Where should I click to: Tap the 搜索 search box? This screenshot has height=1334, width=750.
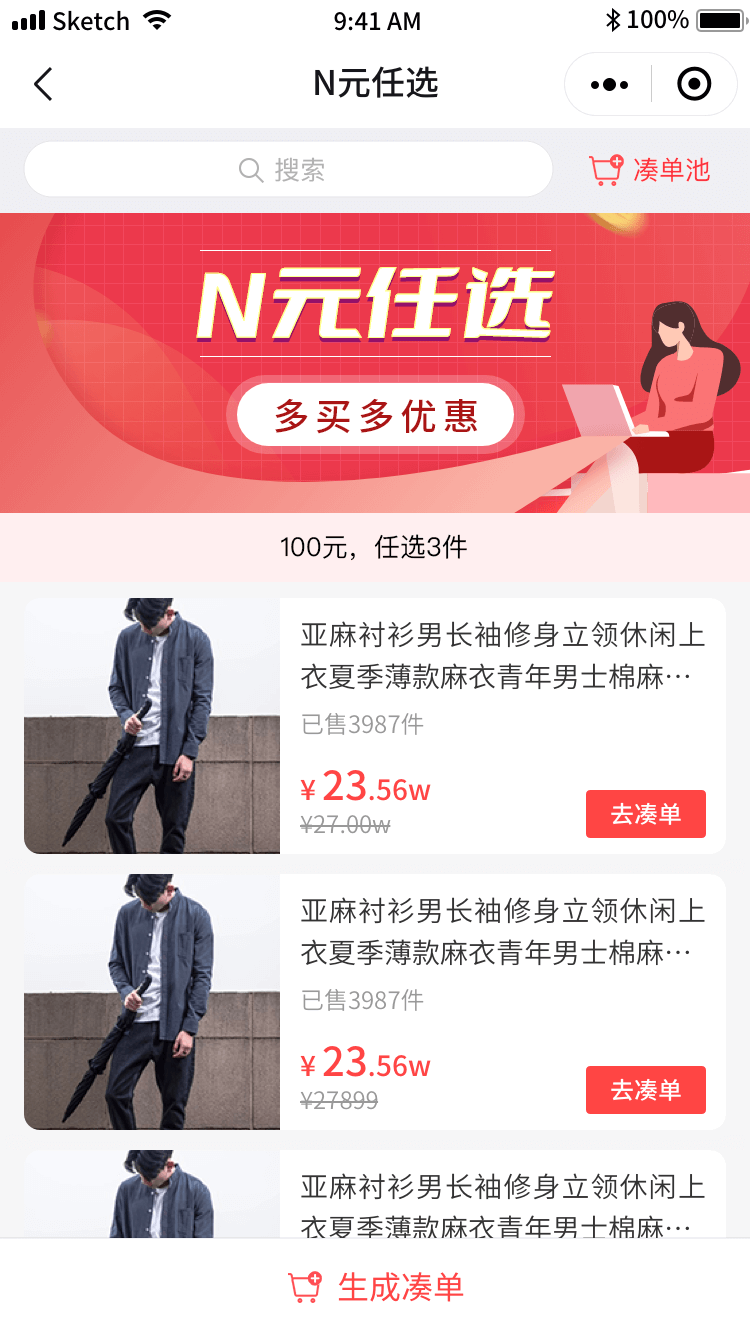[288, 170]
